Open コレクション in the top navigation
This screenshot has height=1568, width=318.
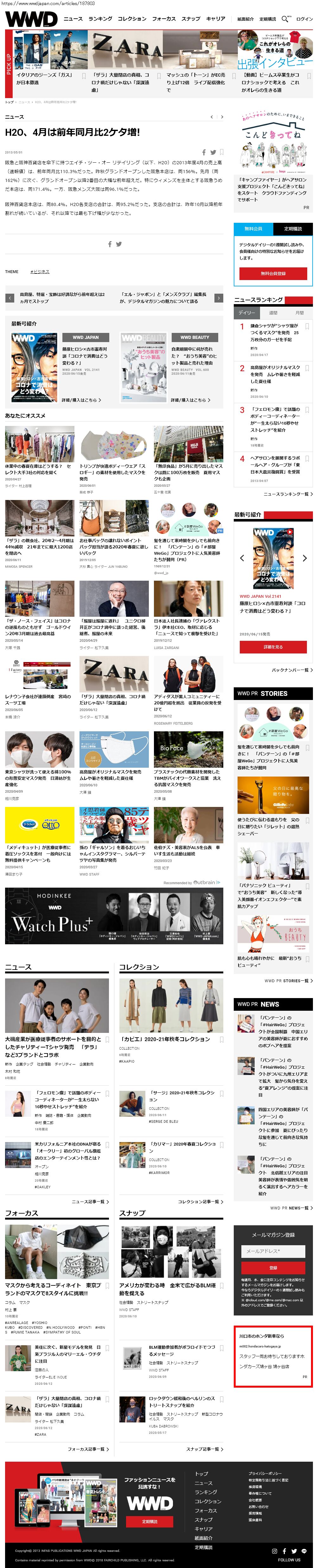131,19
